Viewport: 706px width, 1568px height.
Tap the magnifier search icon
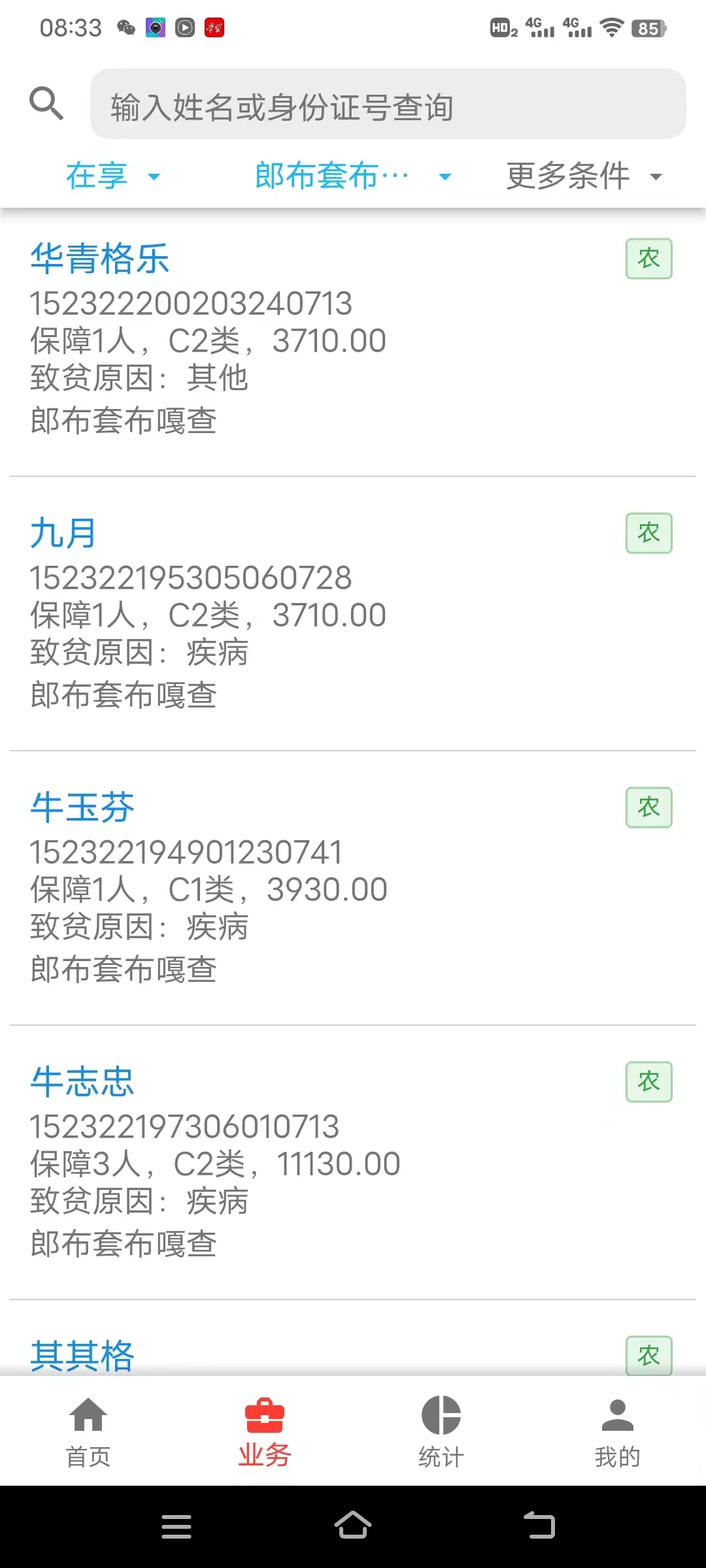[x=46, y=103]
